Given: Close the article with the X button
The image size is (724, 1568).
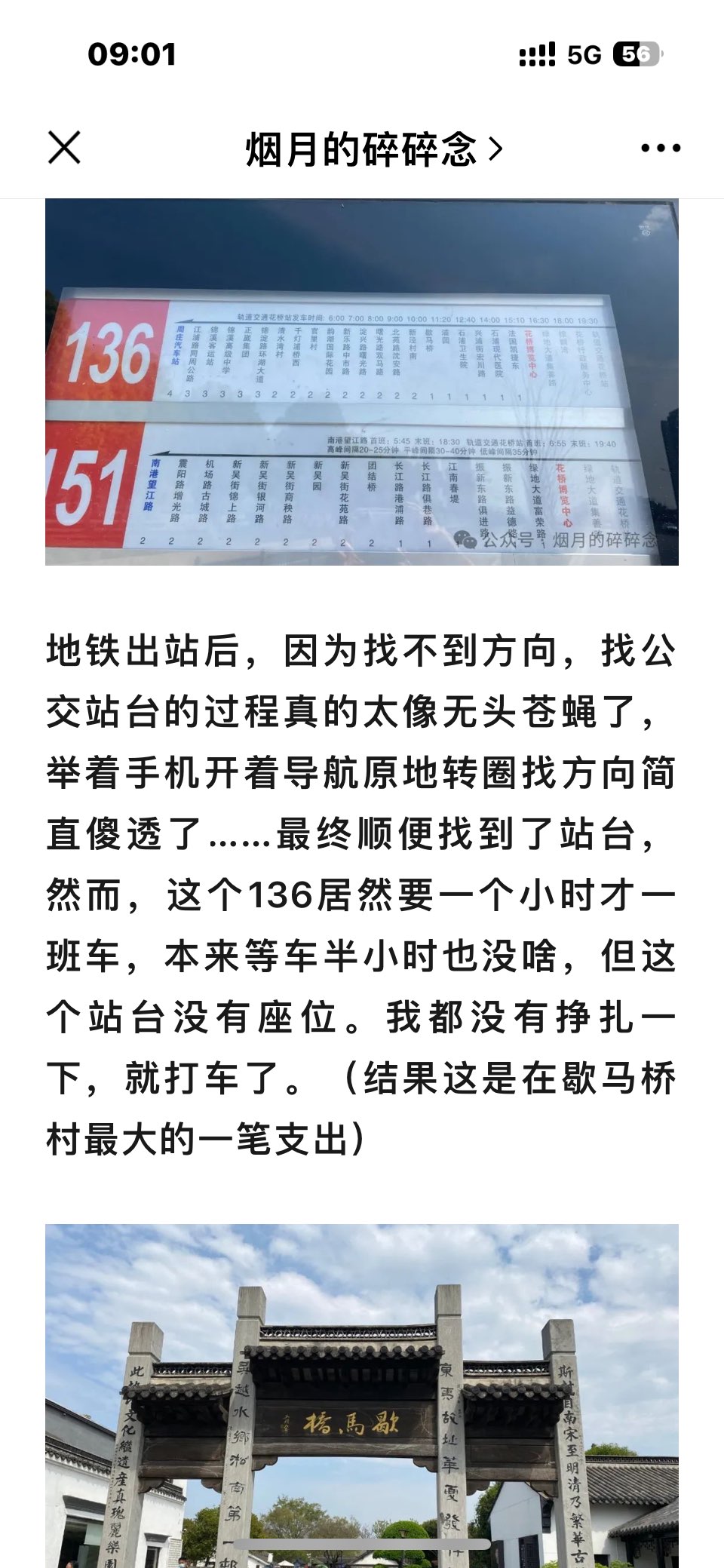Looking at the screenshot, I should [64, 147].
